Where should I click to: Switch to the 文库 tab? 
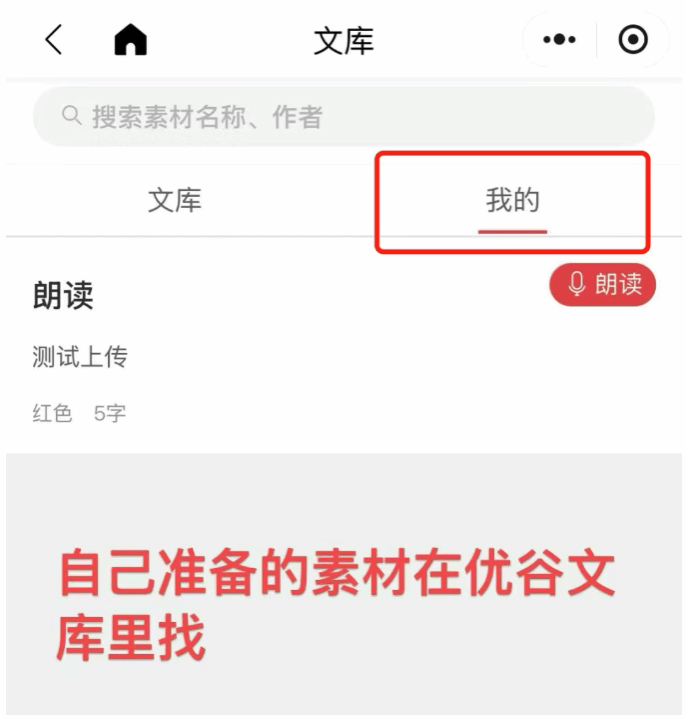click(x=175, y=200)
